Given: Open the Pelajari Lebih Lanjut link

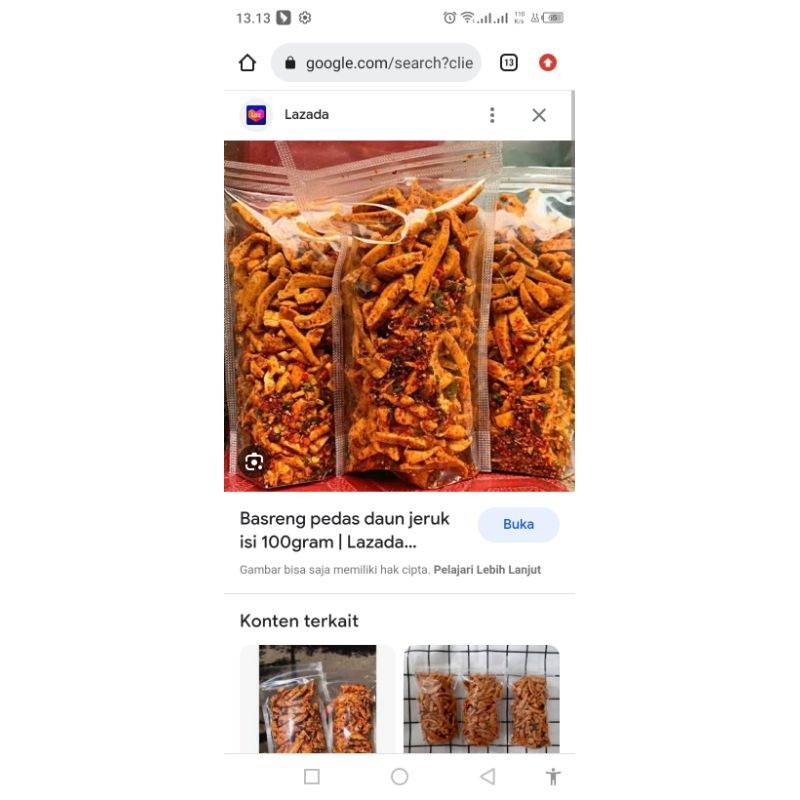Looking at the screenshot, I should 487,570.
